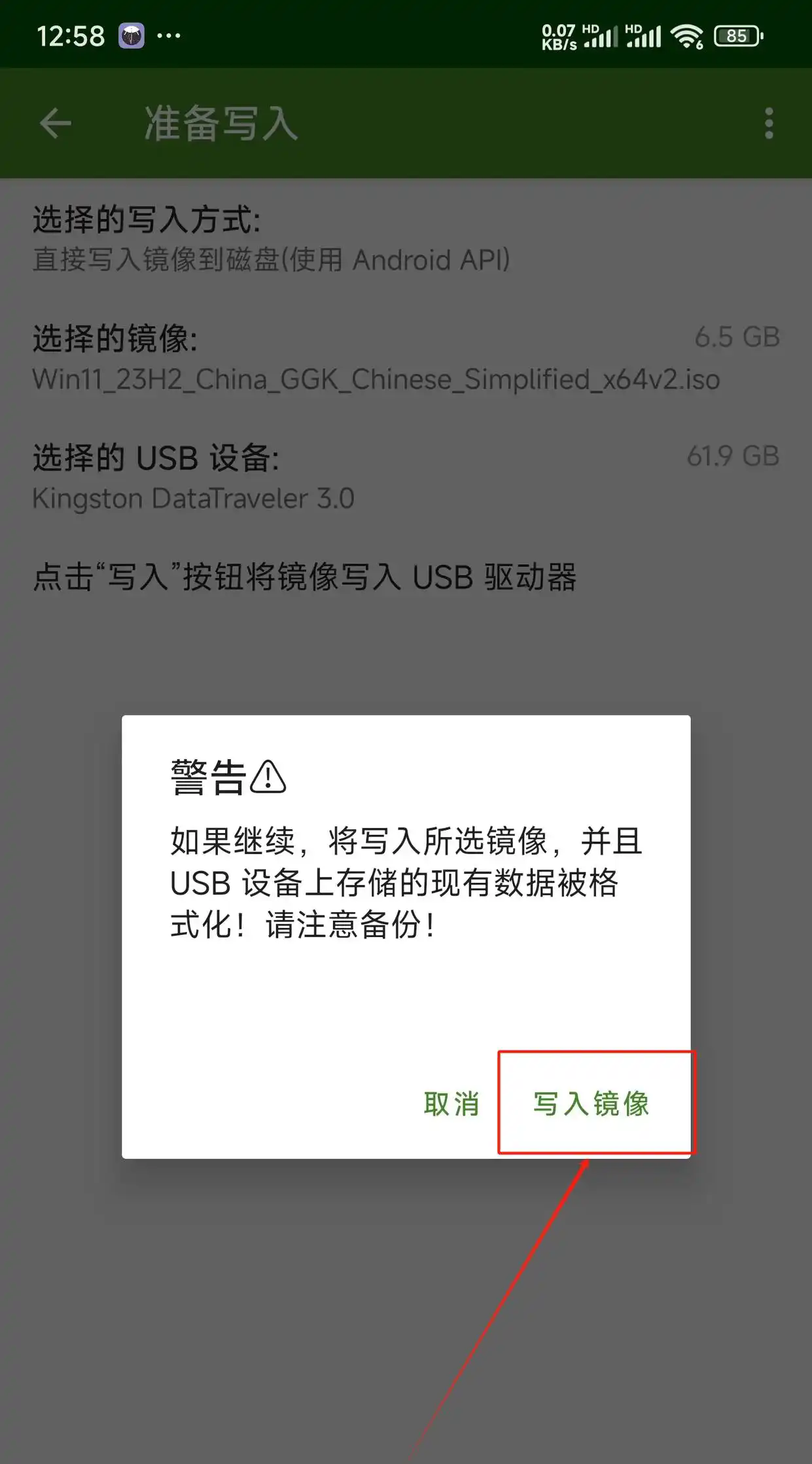Select the Win11 ISO filename text
The width and height of the screenshot is (812, 1464).
(376, 378)
